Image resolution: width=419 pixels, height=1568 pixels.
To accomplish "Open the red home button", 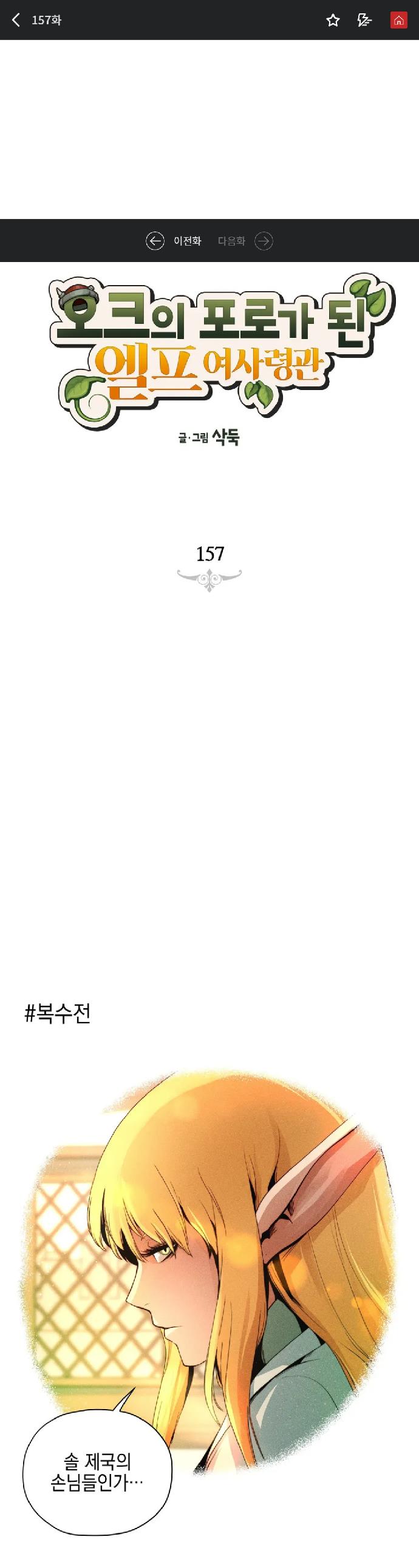I will 398,21.
